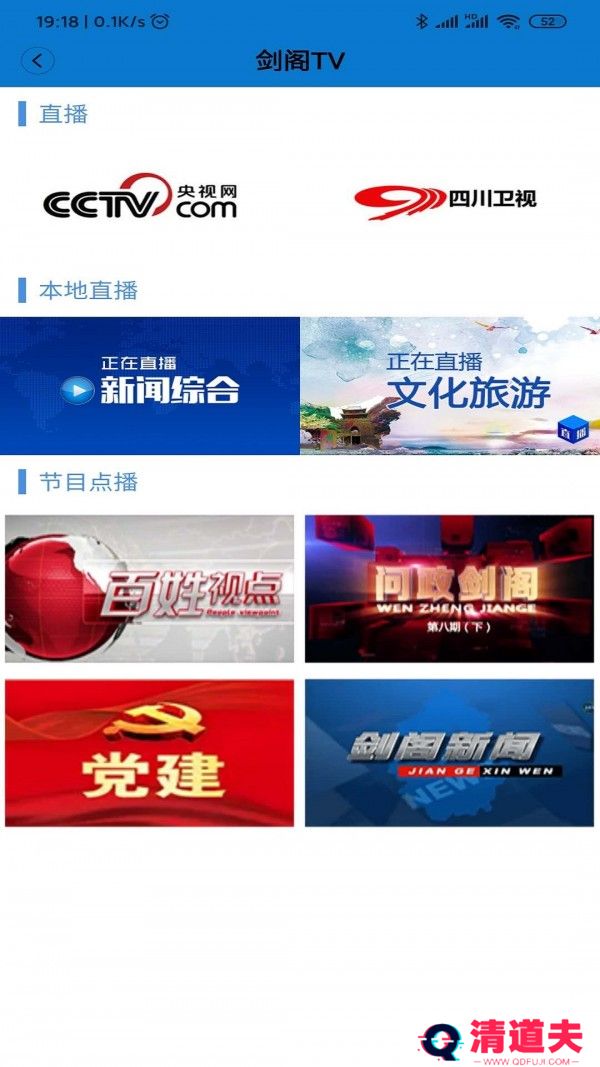The width and height of the screenshot is (600, 1067).
Task: Go back from 剑阁TV page
Action: point(38,61)
